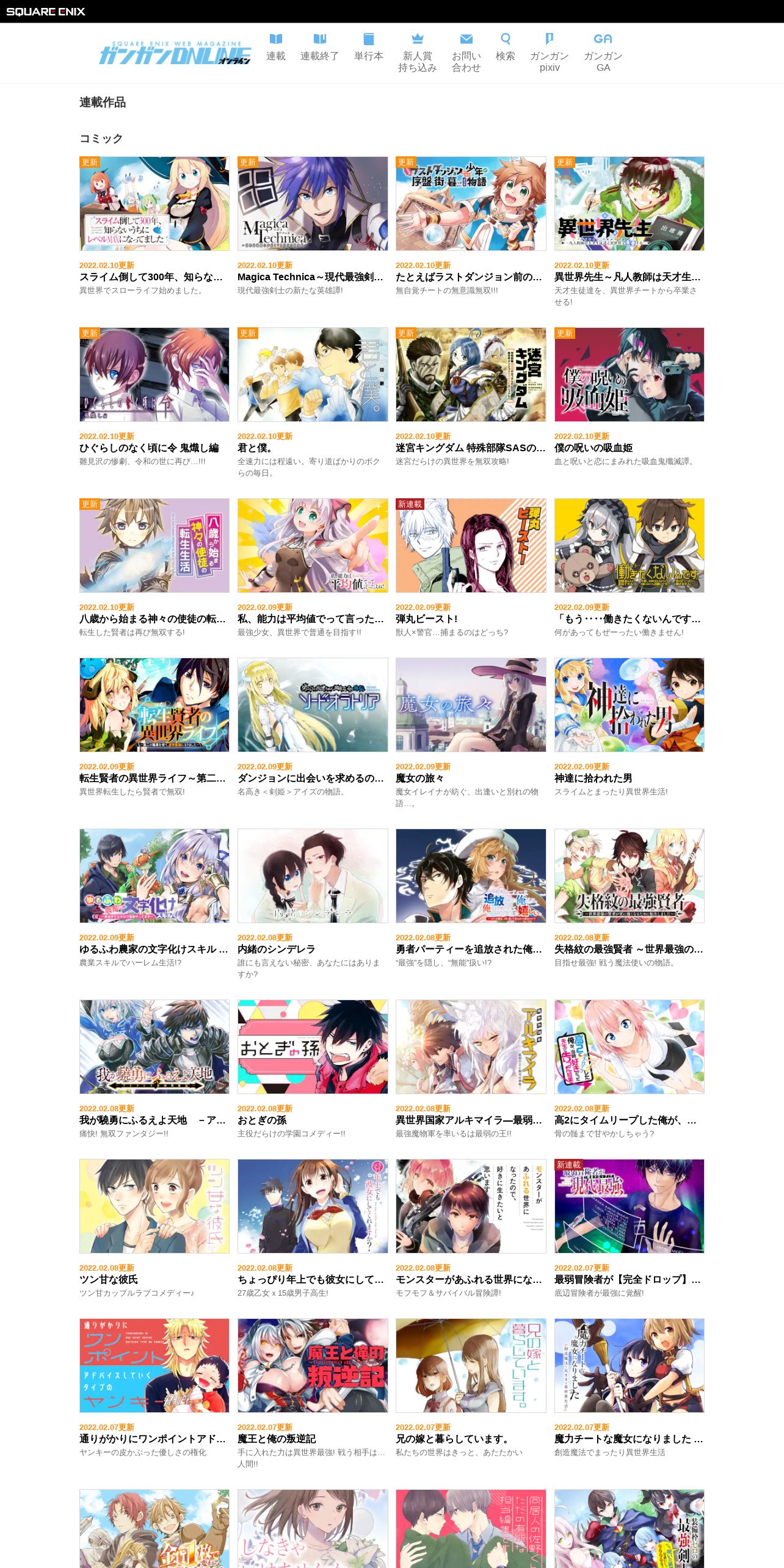This screenshot has height=1568, width=784.
Task: Visit ガンガン pixiv link
Action: coord(549,53)
